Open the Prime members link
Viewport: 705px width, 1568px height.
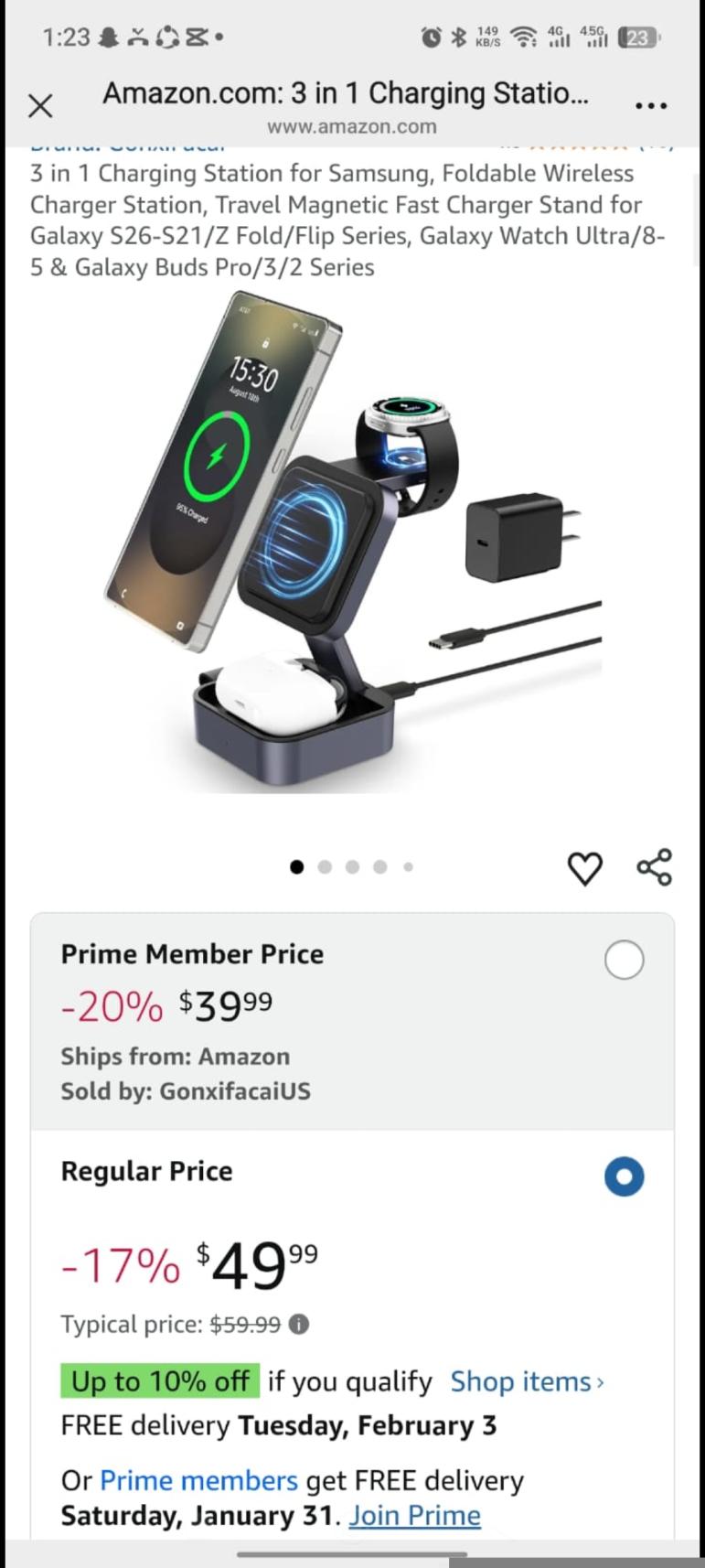click(x=198, y=1480)
